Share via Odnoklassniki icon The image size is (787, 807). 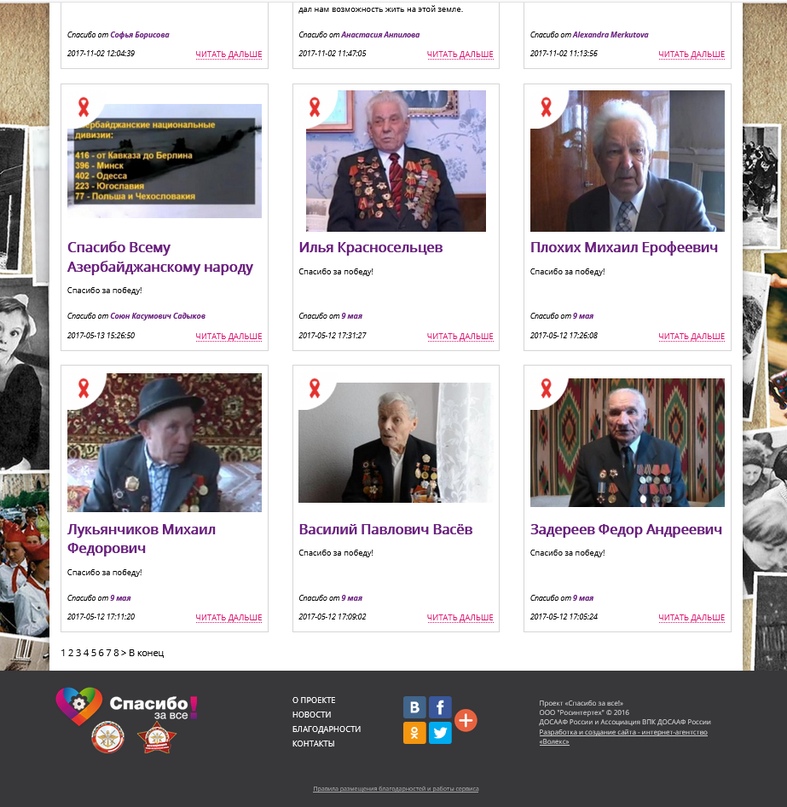tap(415, 733)
